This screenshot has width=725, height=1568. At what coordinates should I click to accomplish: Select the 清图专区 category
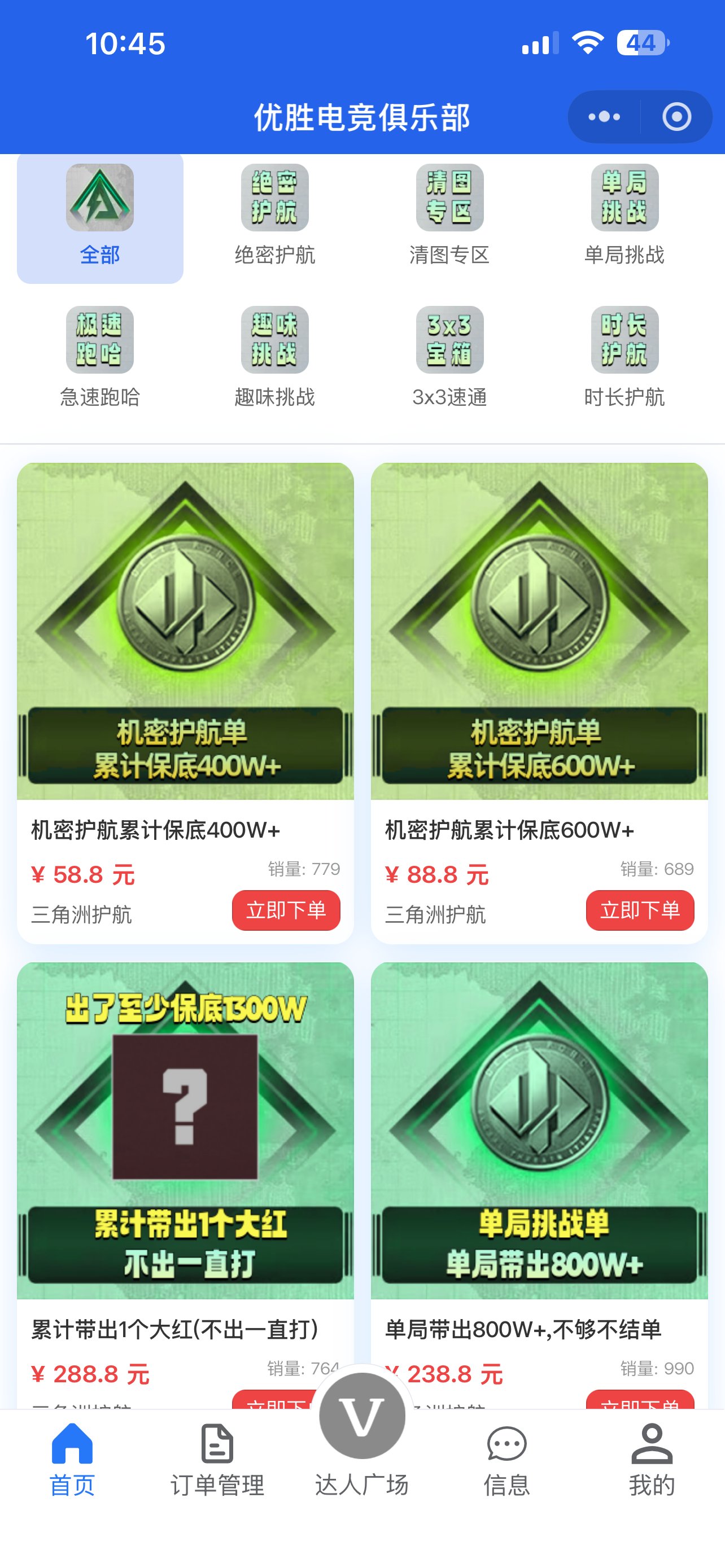click(449, 217)
